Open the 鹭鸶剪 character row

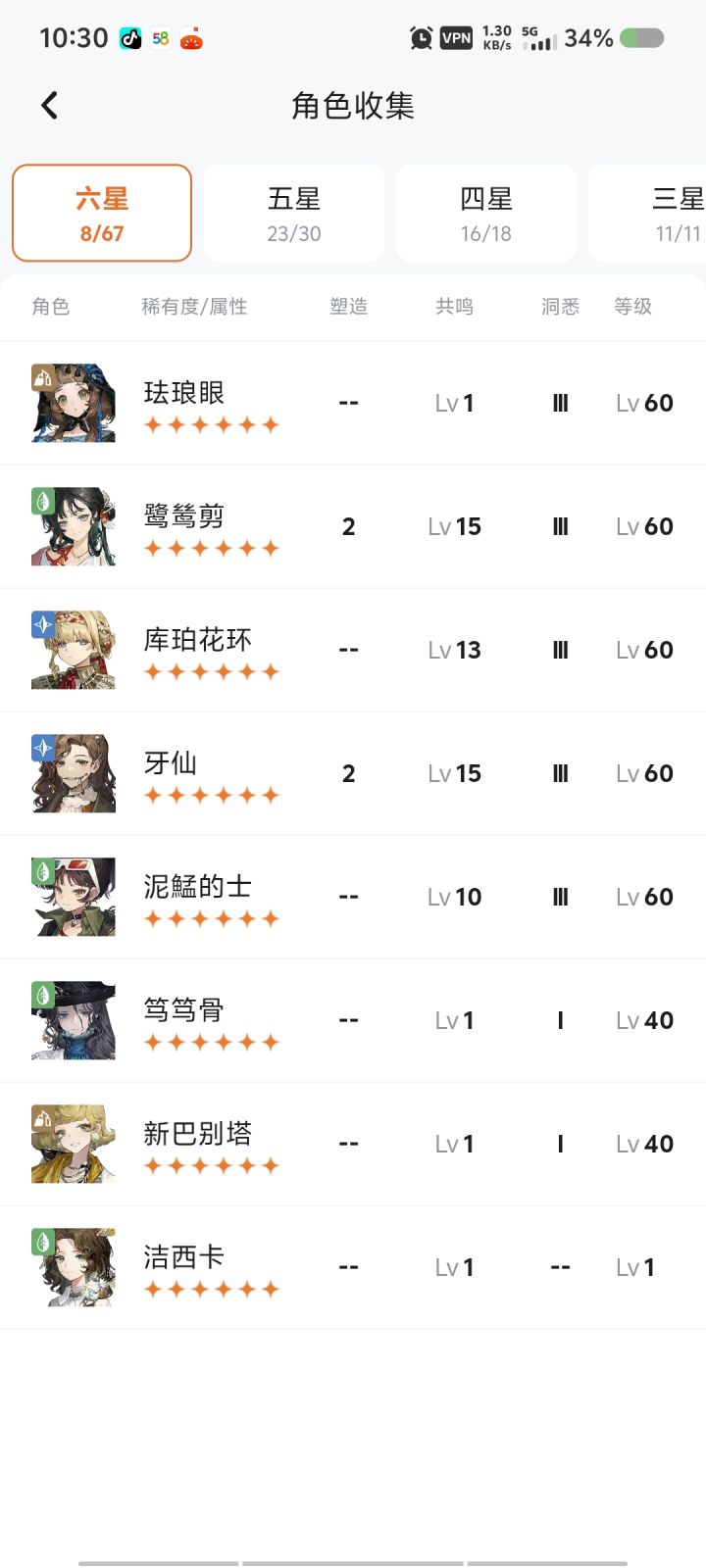click(353, 527)
